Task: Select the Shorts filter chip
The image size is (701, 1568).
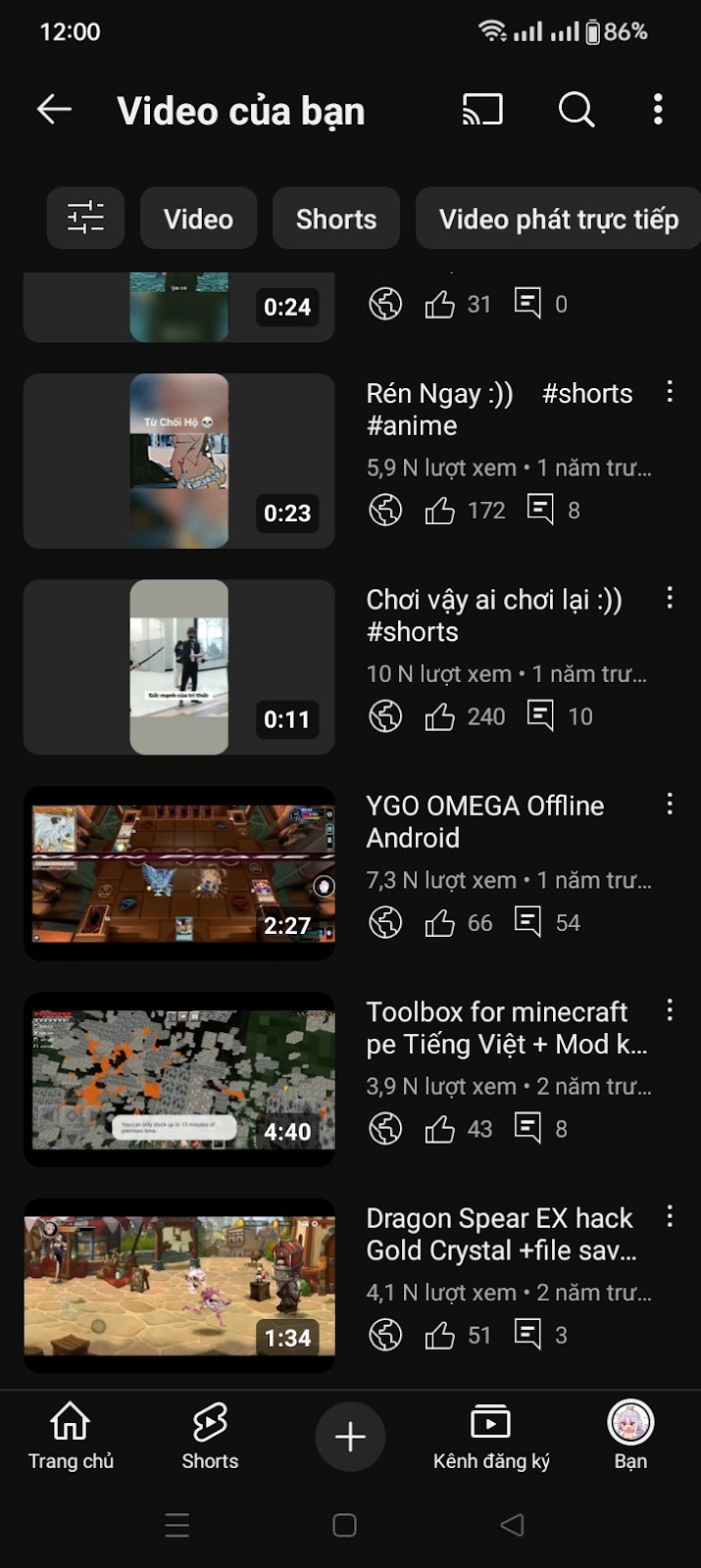Action: pyautogui.click(x=335, y=218)
